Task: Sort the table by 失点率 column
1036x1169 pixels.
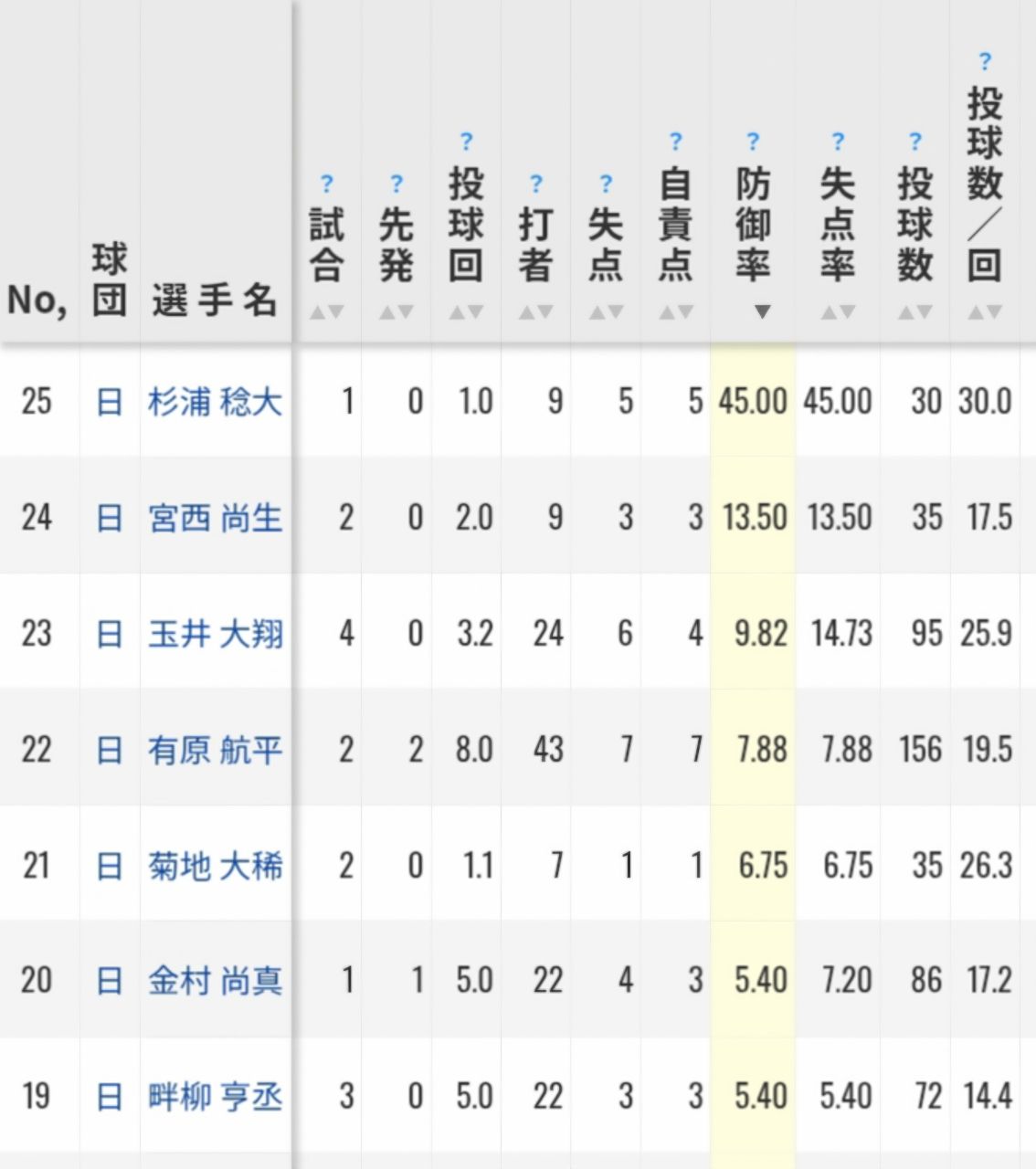Action: coord(837,312)
